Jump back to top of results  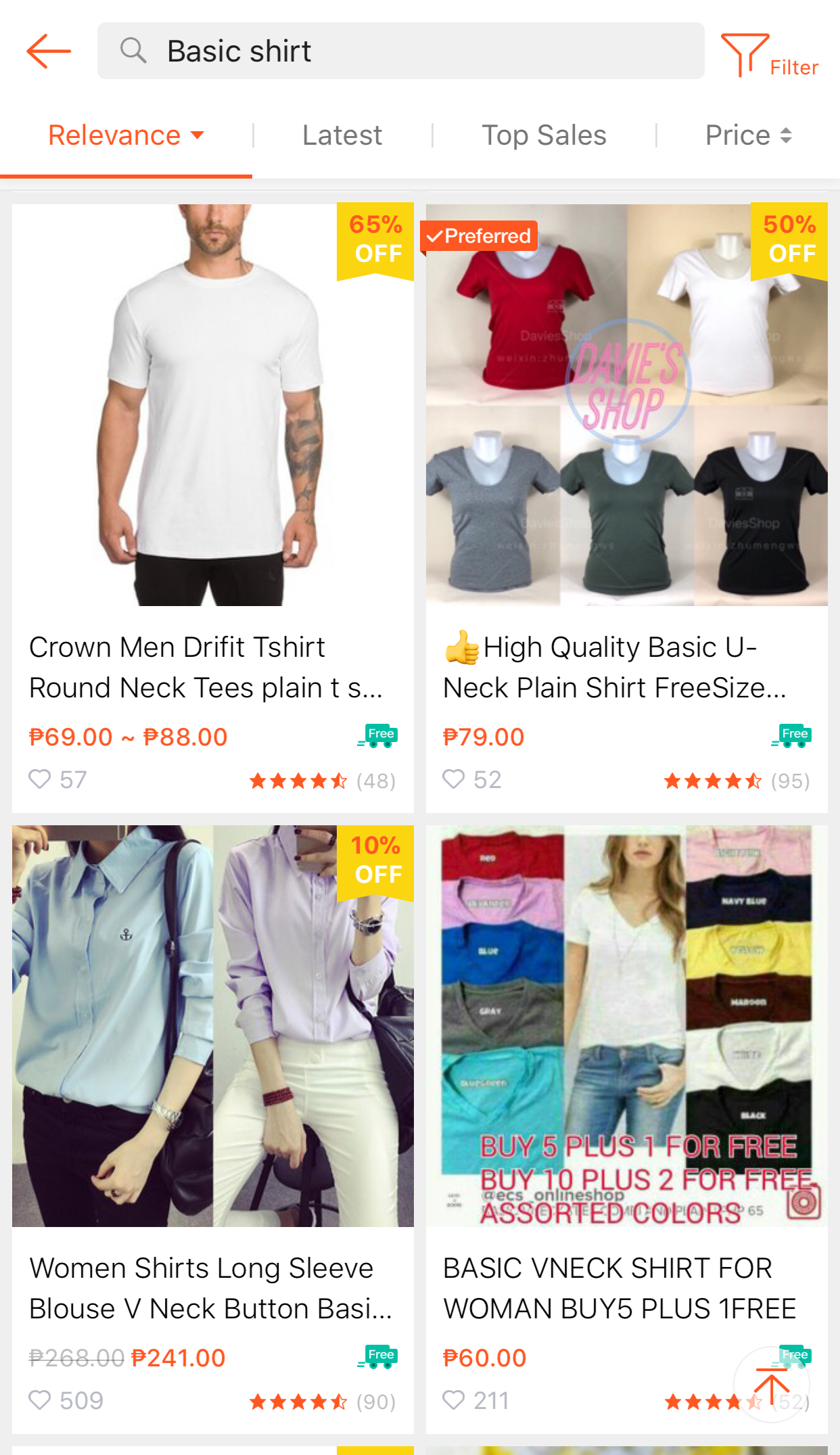coord(771,1384)
